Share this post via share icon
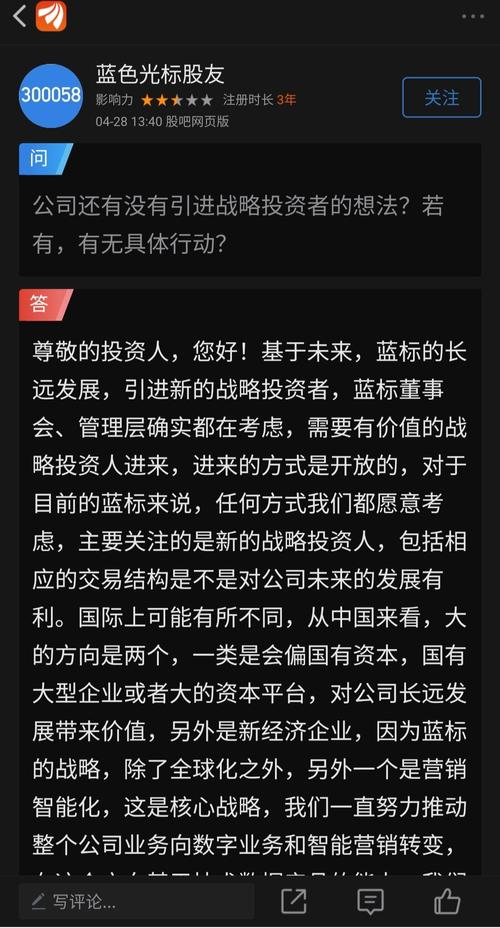 pyautogui.click(x=294, y=901)
